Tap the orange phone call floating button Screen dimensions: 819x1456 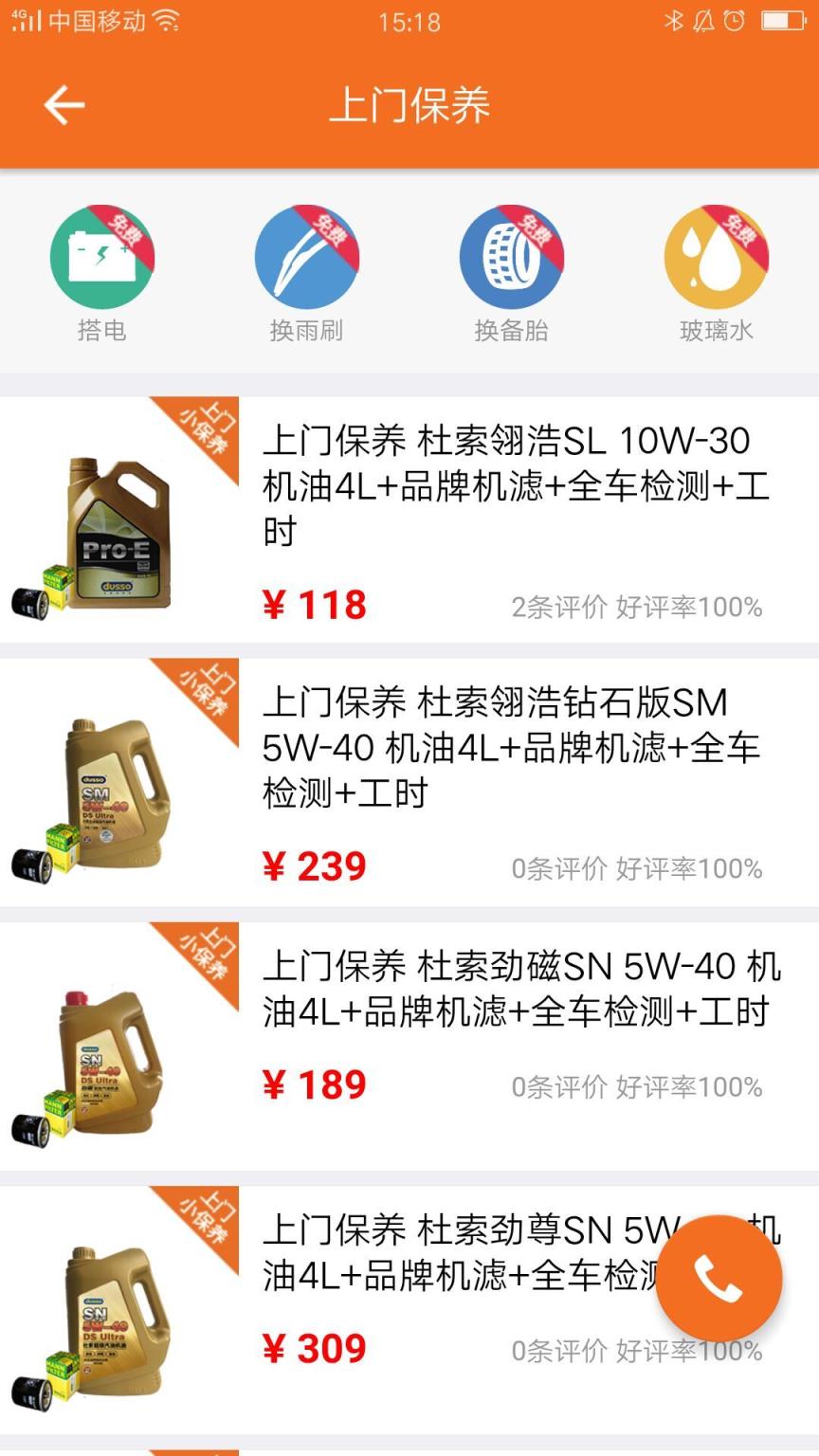[719, 1280]
